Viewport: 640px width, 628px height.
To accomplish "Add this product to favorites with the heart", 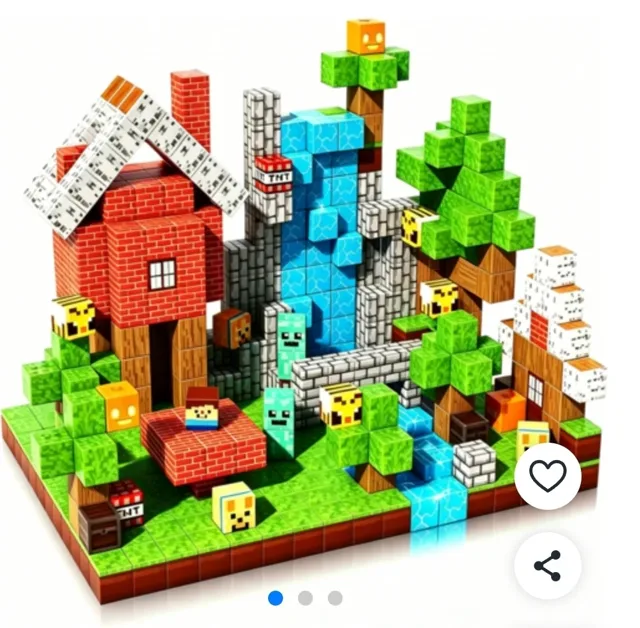I will click(547, 476).
